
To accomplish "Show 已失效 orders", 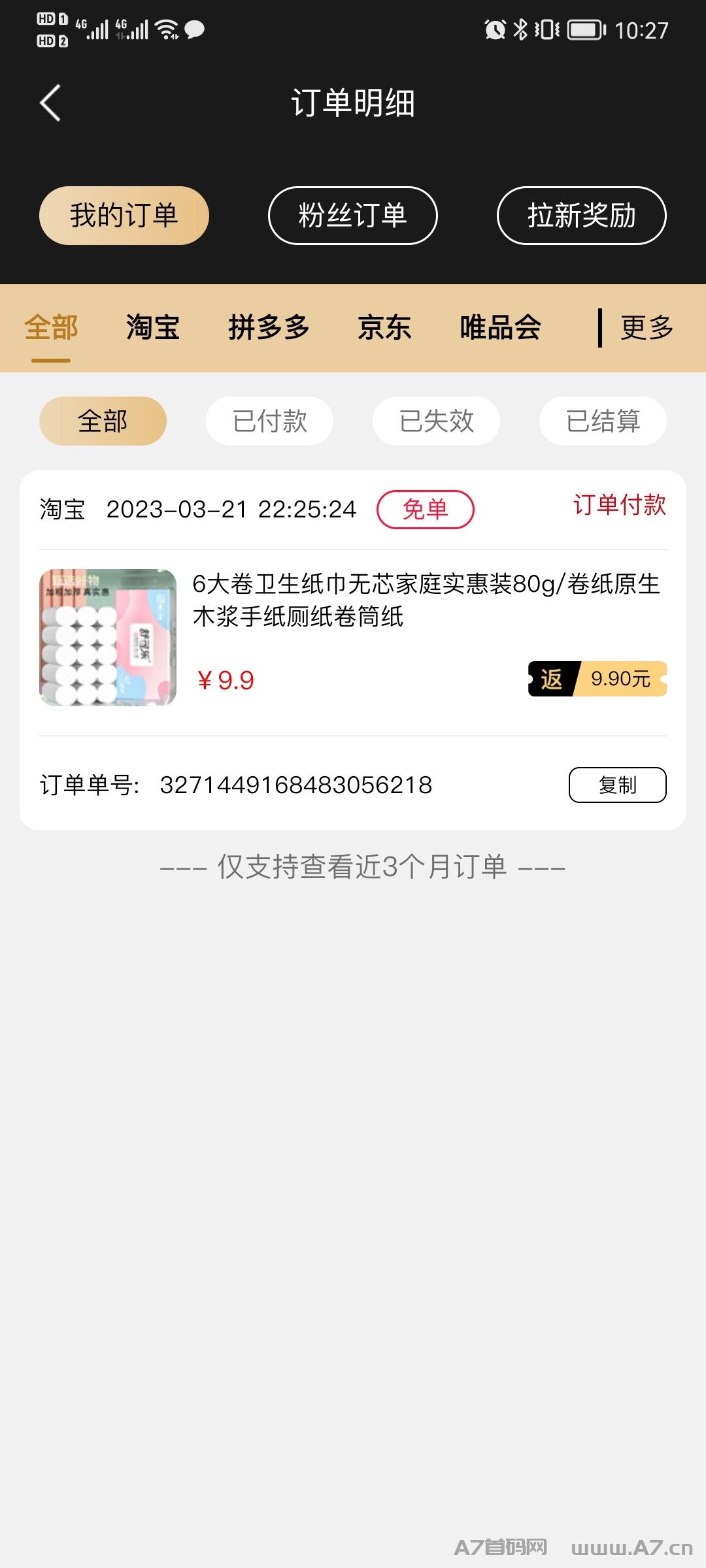I will (436, 421).
